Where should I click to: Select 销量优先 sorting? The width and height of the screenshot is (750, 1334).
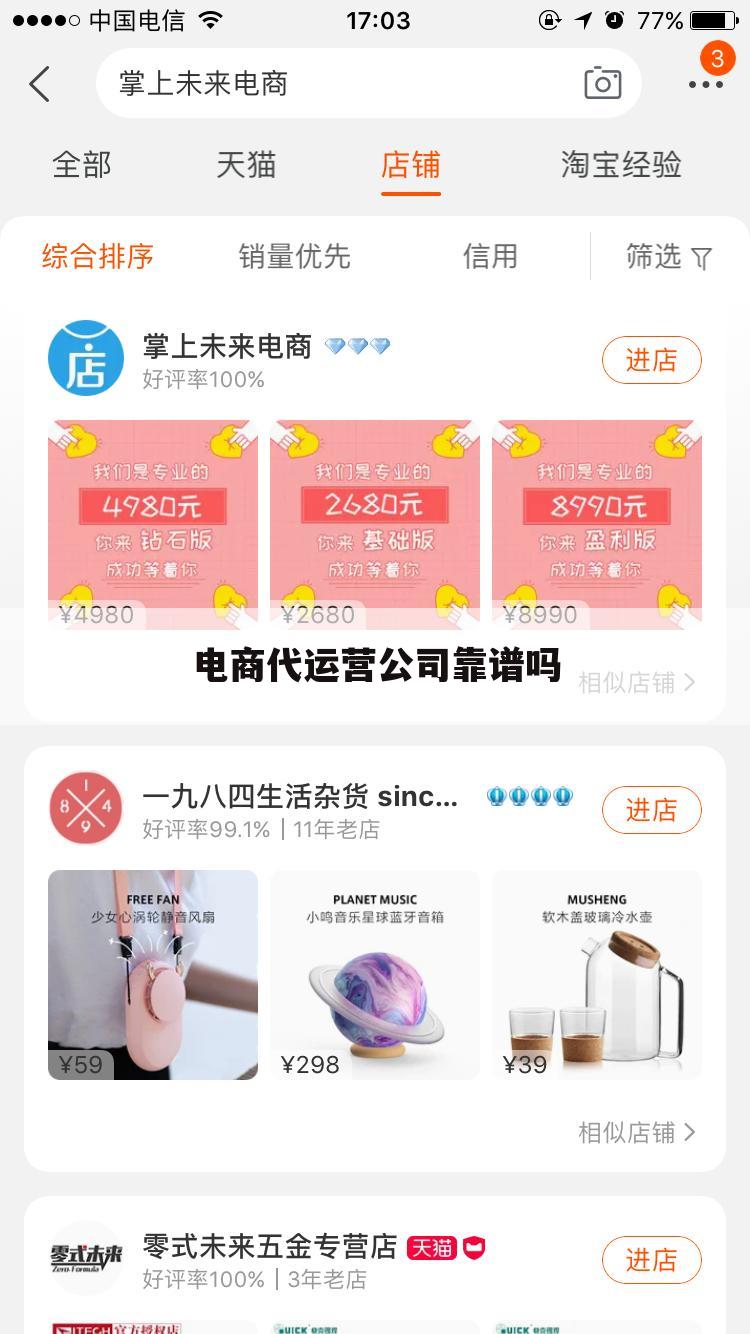coord(295,257)
